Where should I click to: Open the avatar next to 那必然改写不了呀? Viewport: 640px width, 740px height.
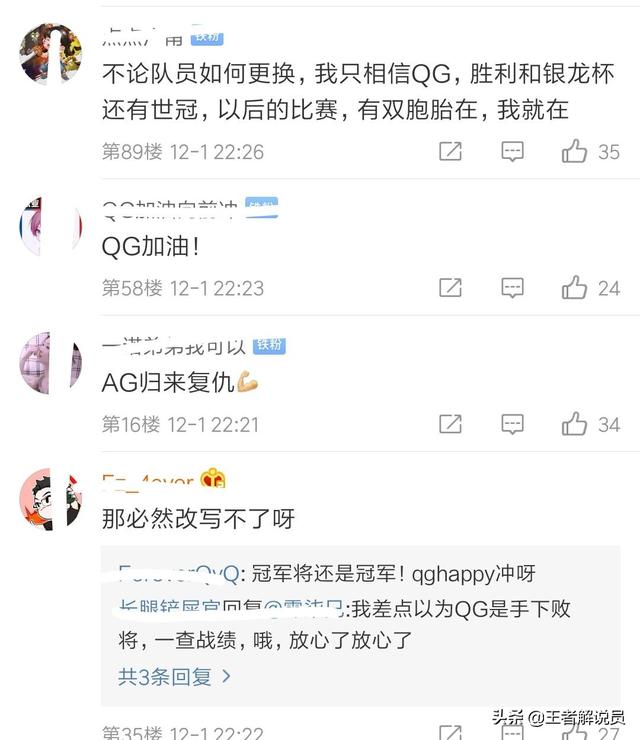(x=50, y=498)
